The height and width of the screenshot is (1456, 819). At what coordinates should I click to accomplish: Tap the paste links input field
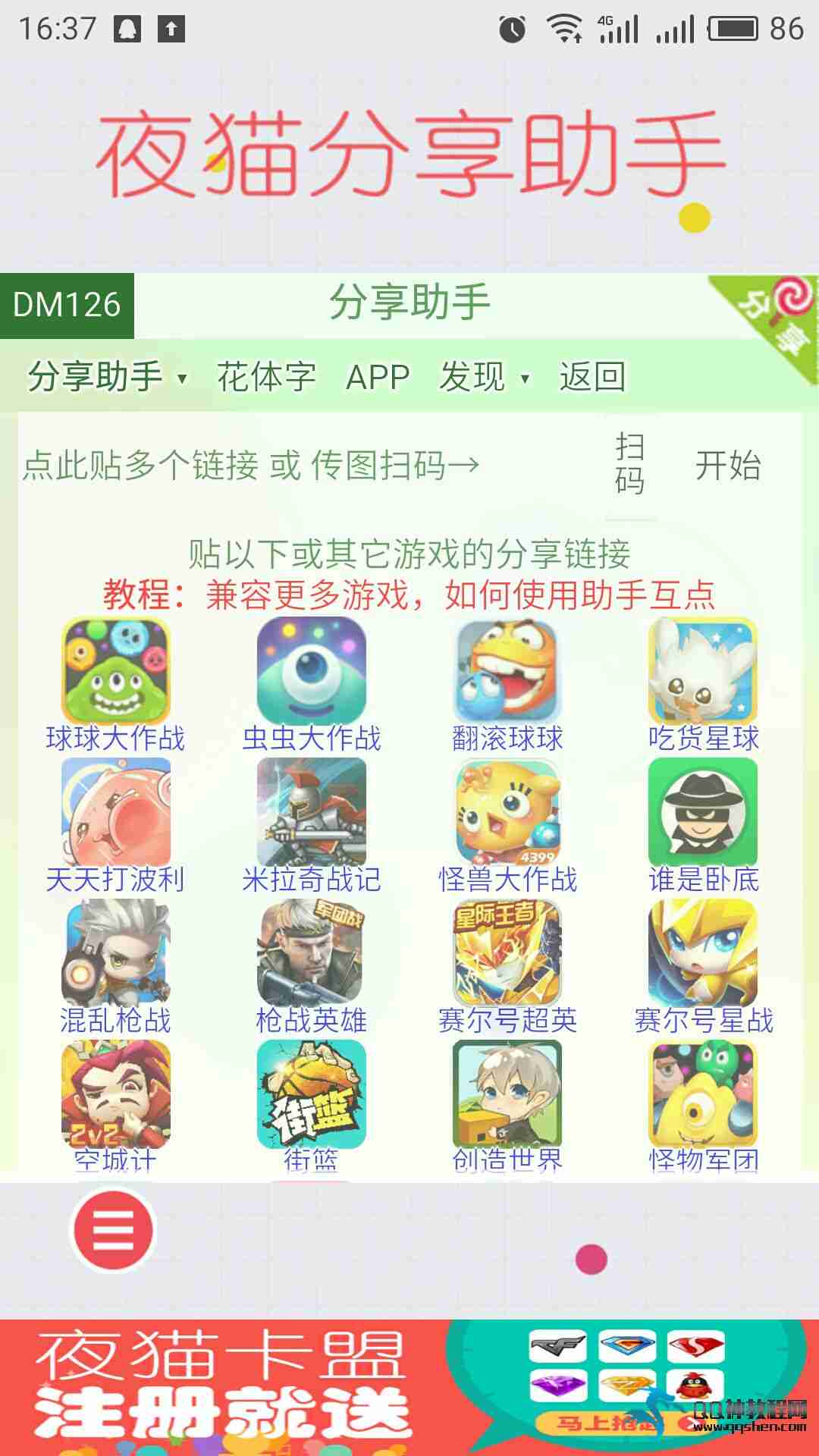pos(303,465)
